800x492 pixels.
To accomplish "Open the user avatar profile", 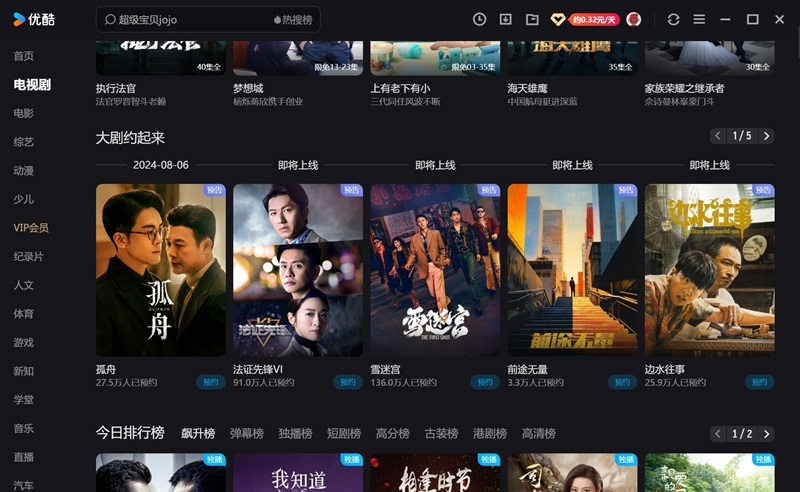I will [x=634, y=19].
